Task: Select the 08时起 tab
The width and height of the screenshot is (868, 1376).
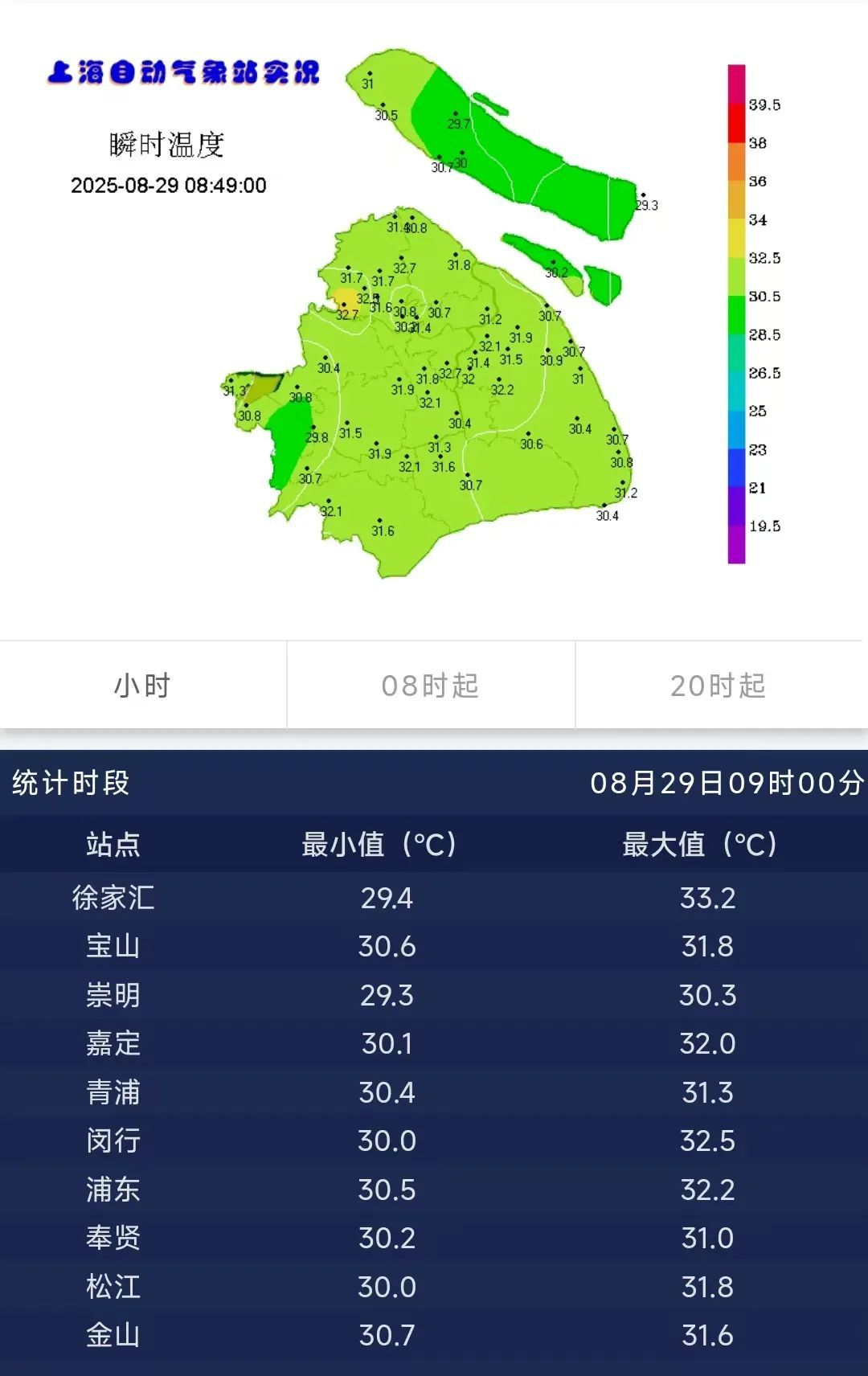Action: click(x=431, y=686)
